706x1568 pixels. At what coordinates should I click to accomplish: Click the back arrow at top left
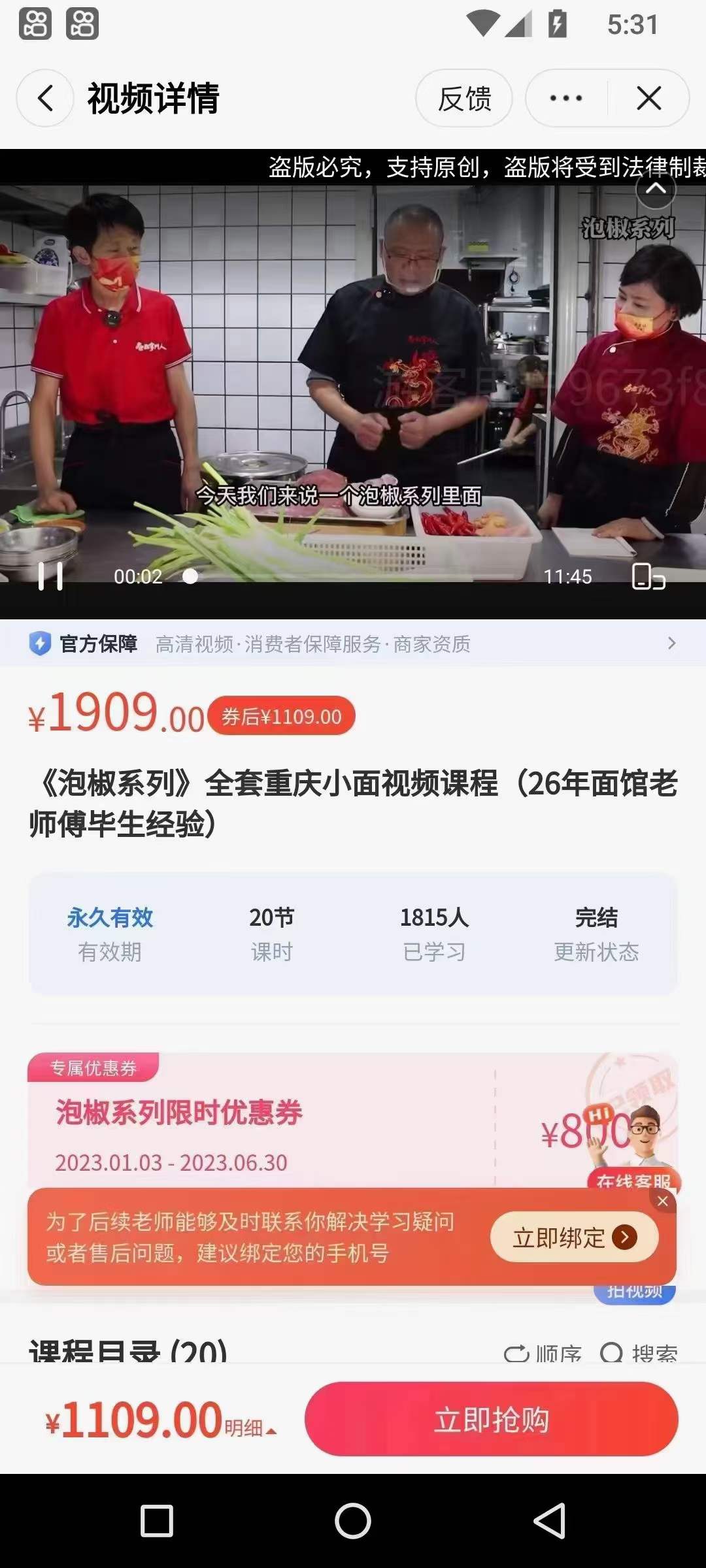pos(44,98)
